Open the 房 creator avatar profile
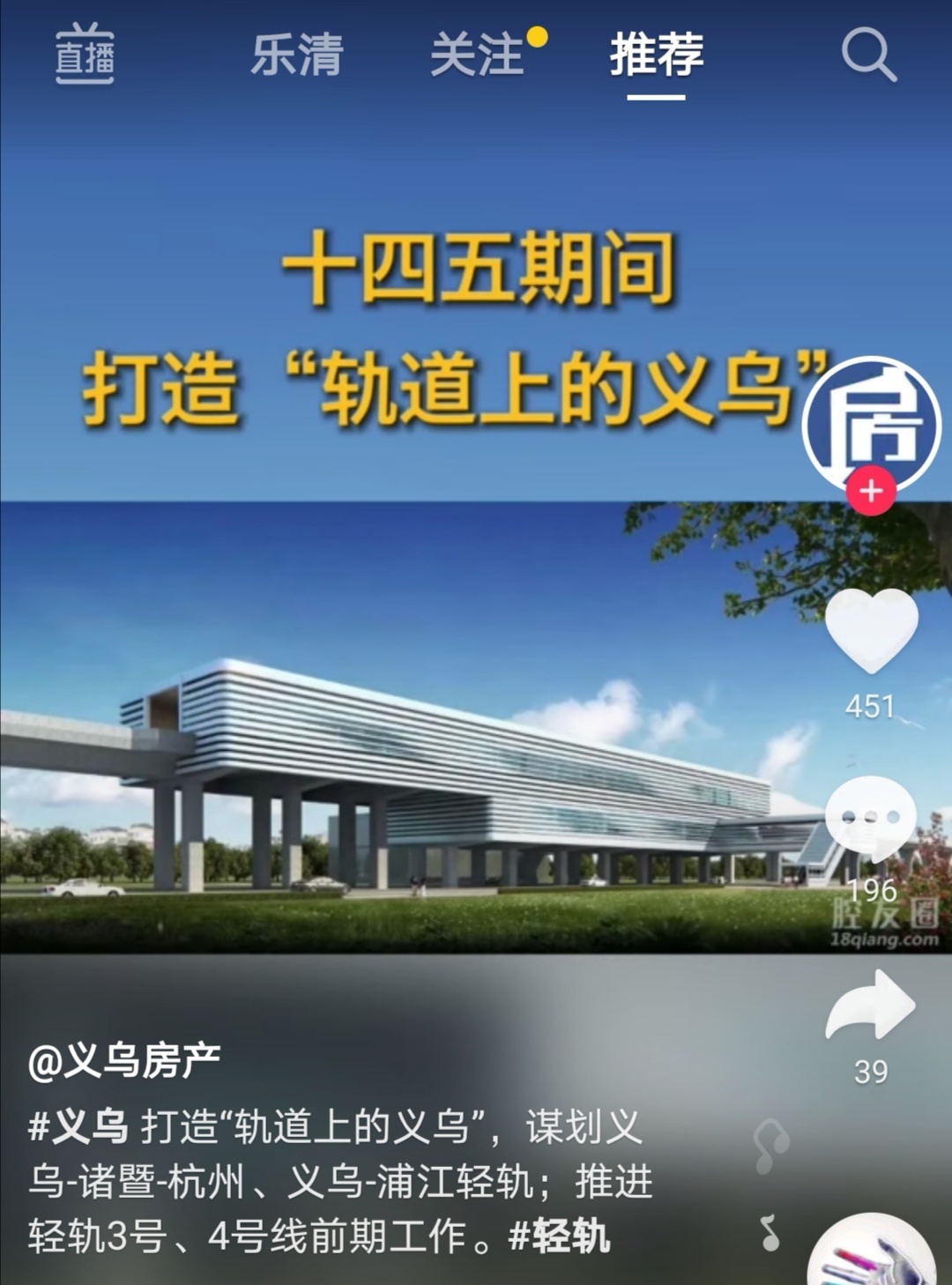 coord(871,422)
